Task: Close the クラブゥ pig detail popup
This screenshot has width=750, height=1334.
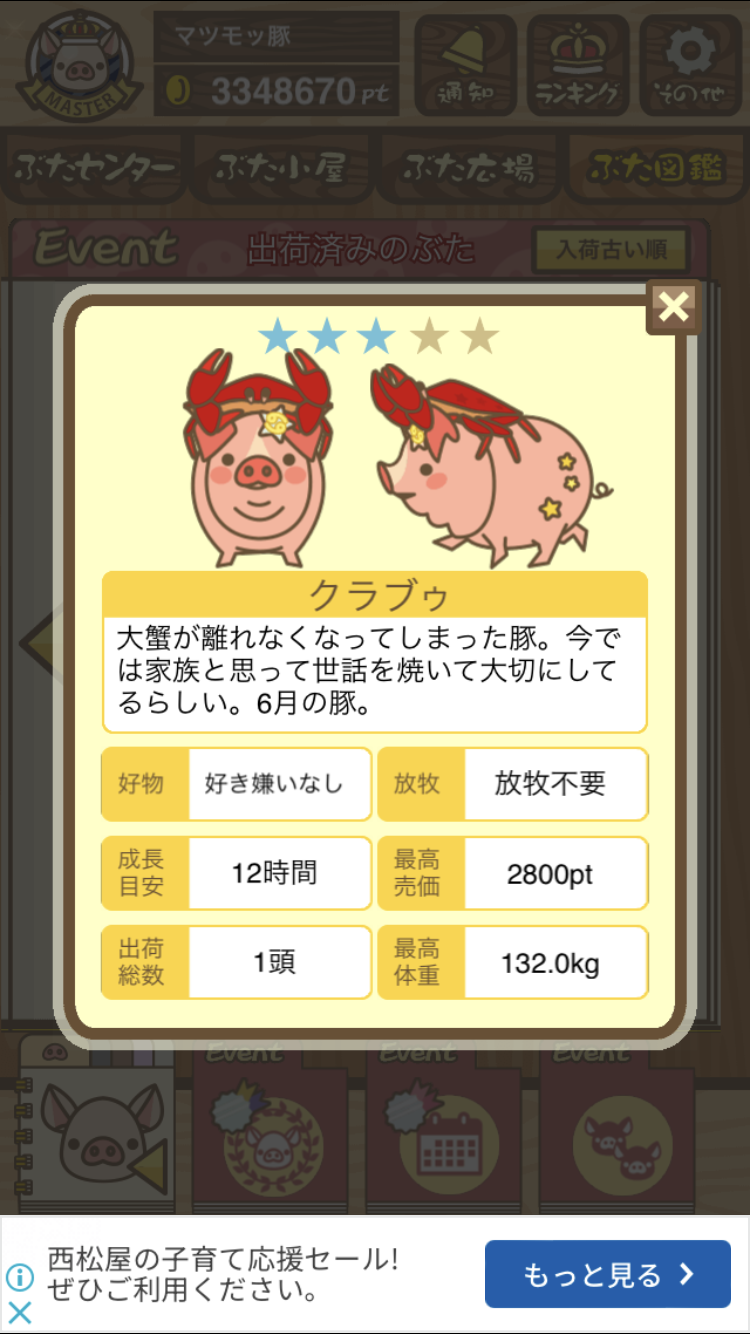Action: pyautogui.click(x=673, y=307)
